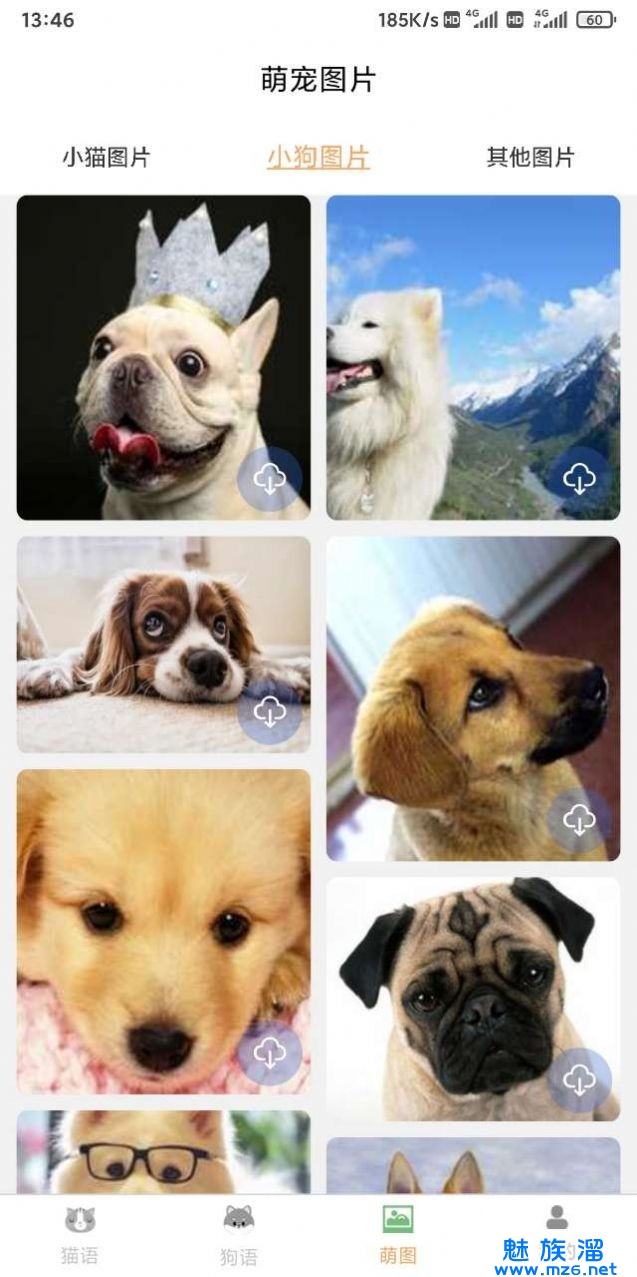Screen dimensions: 637x1277
Task: Download the spaniel lying on carpet picture
Action: coord(269,712)
